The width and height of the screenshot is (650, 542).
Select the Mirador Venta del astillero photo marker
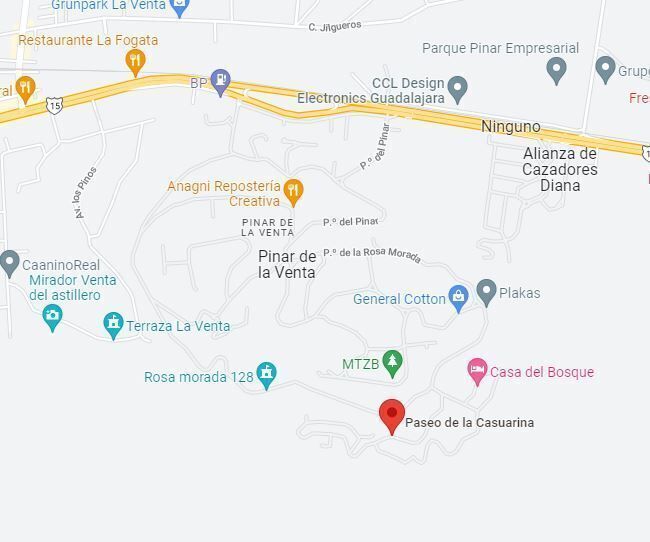click(x=52, y=318)
